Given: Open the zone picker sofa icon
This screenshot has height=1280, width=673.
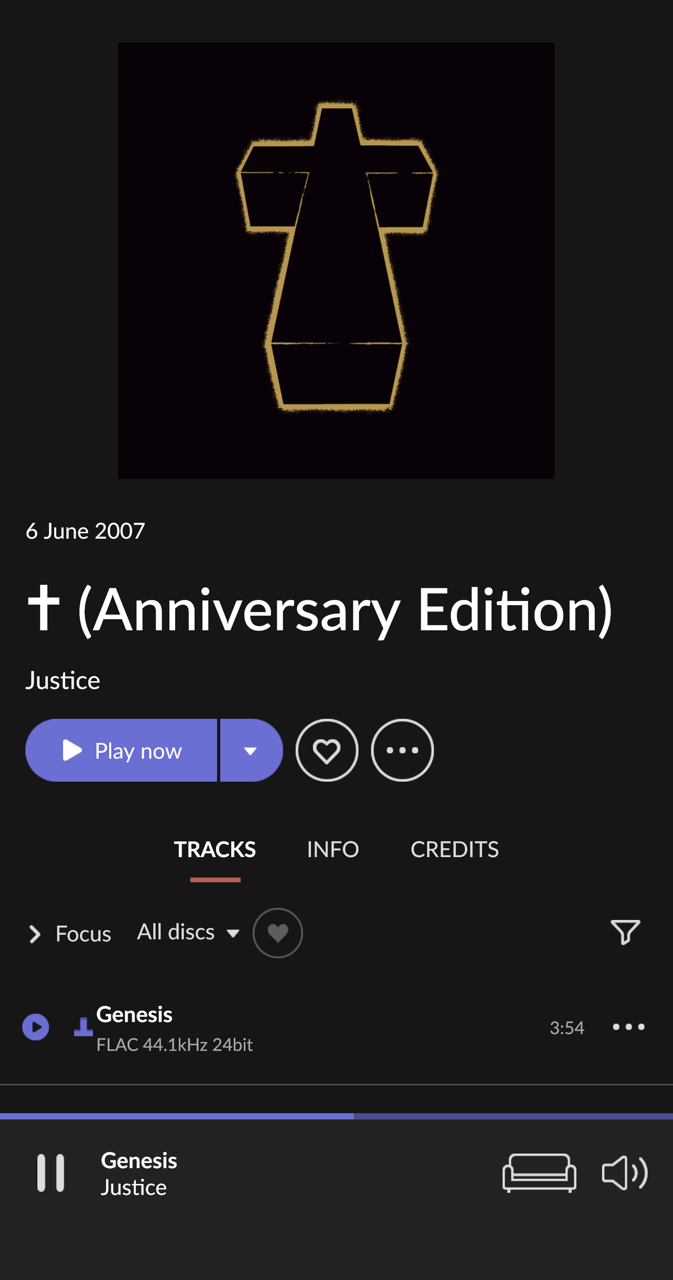Looking at the screenshot, I should click(539, 1173).
